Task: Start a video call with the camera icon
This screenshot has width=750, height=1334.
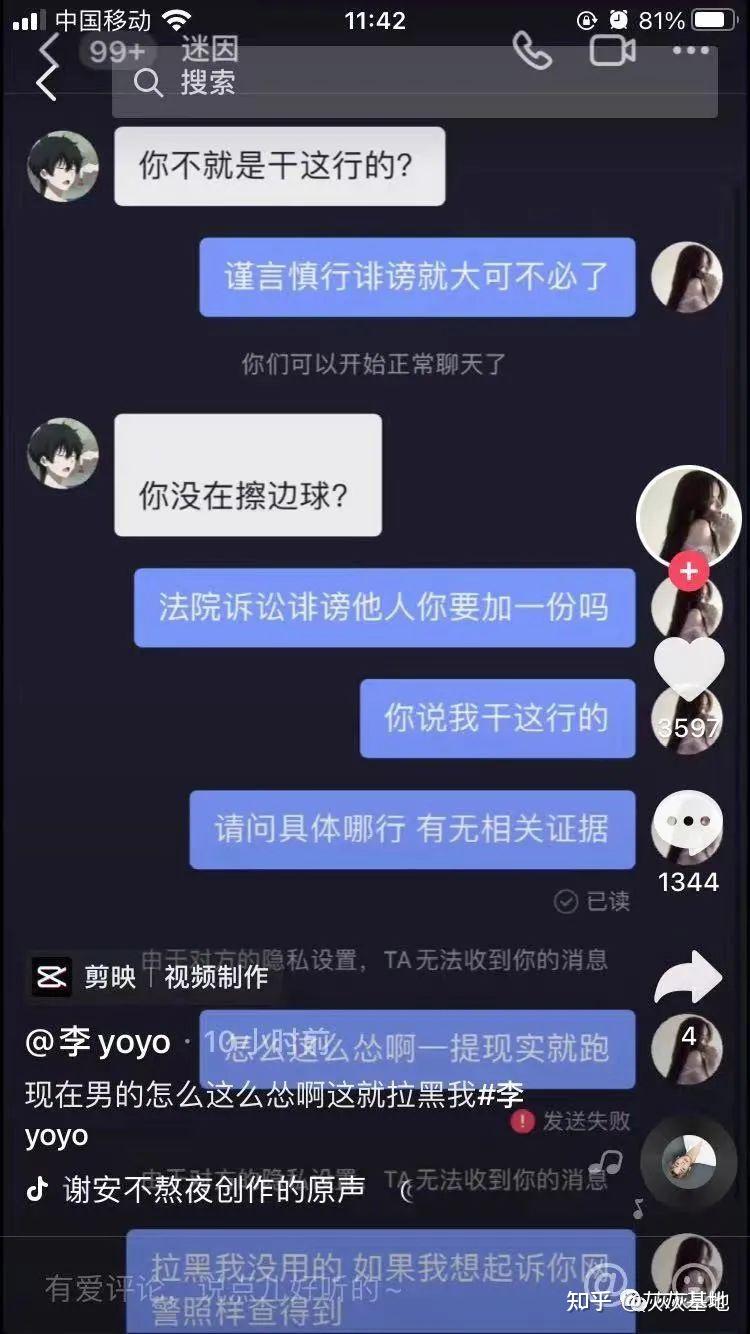Action: click(612, 52)
